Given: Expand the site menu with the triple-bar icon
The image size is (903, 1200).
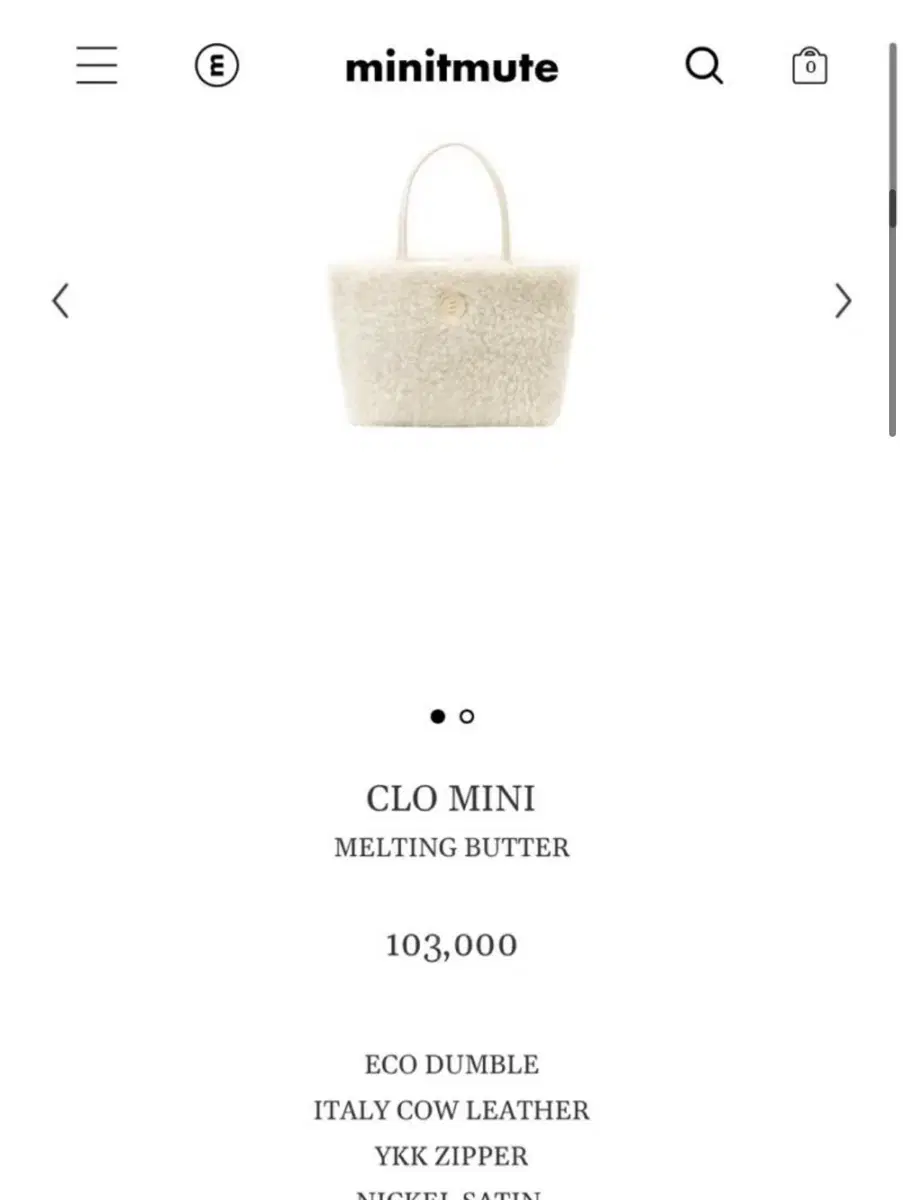Looking at the screenshot, I should [96, 66].
